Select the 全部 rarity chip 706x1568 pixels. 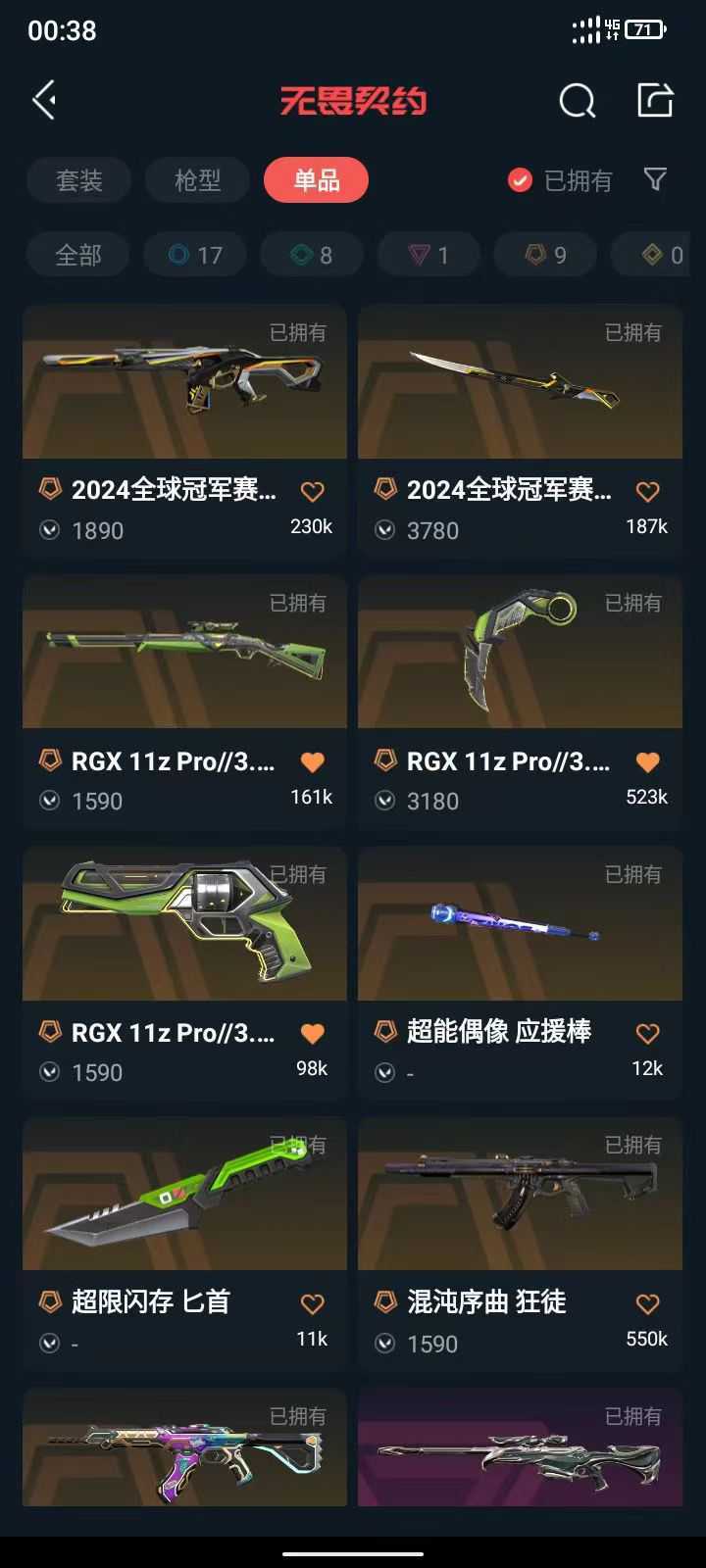click(x=78, y=255)
